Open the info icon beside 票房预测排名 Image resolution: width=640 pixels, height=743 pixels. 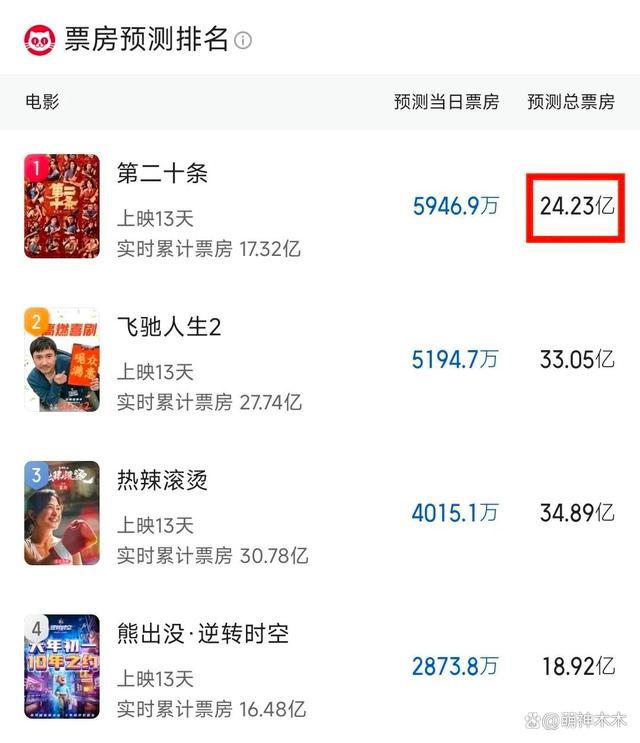click(x=243, y=40)
